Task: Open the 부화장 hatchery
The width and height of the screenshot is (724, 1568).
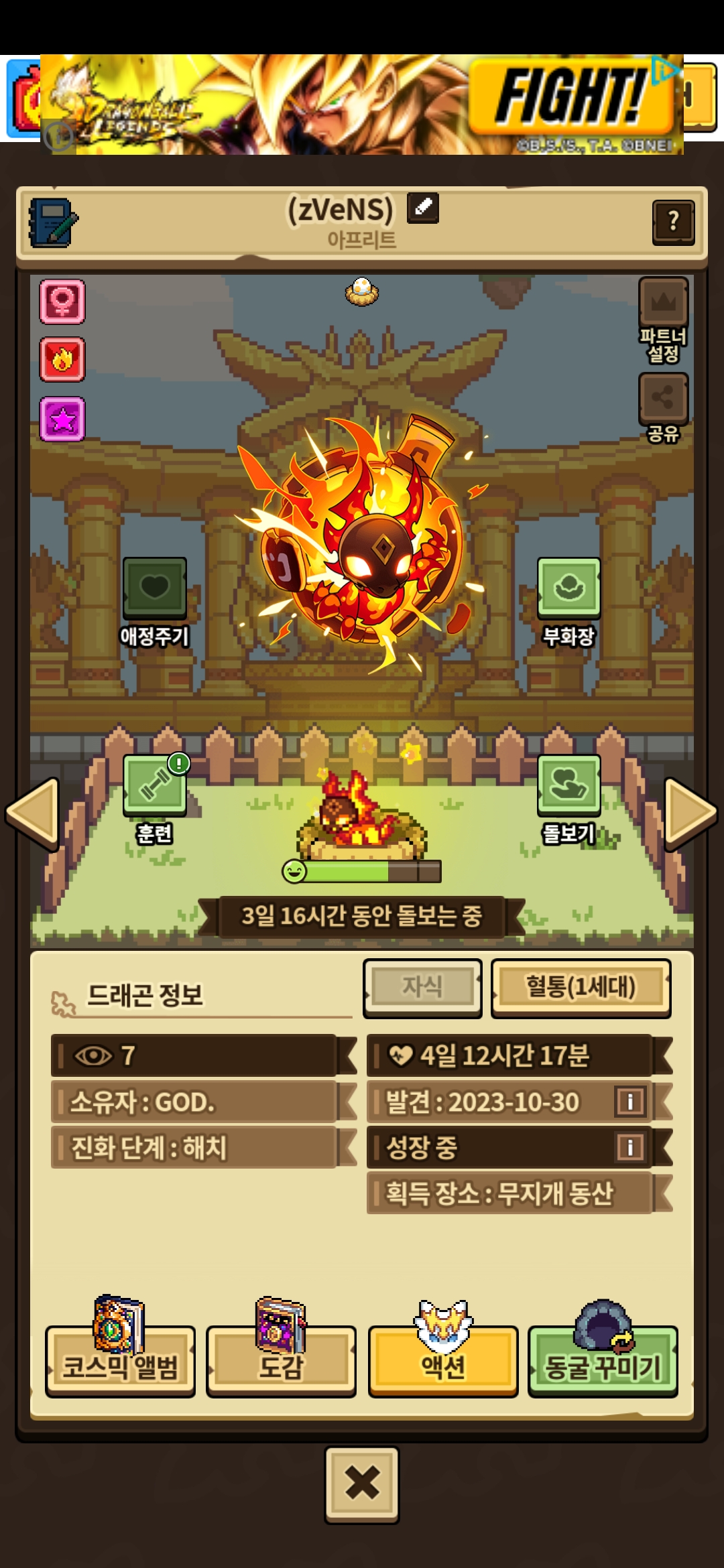Action: click(568, 601)
